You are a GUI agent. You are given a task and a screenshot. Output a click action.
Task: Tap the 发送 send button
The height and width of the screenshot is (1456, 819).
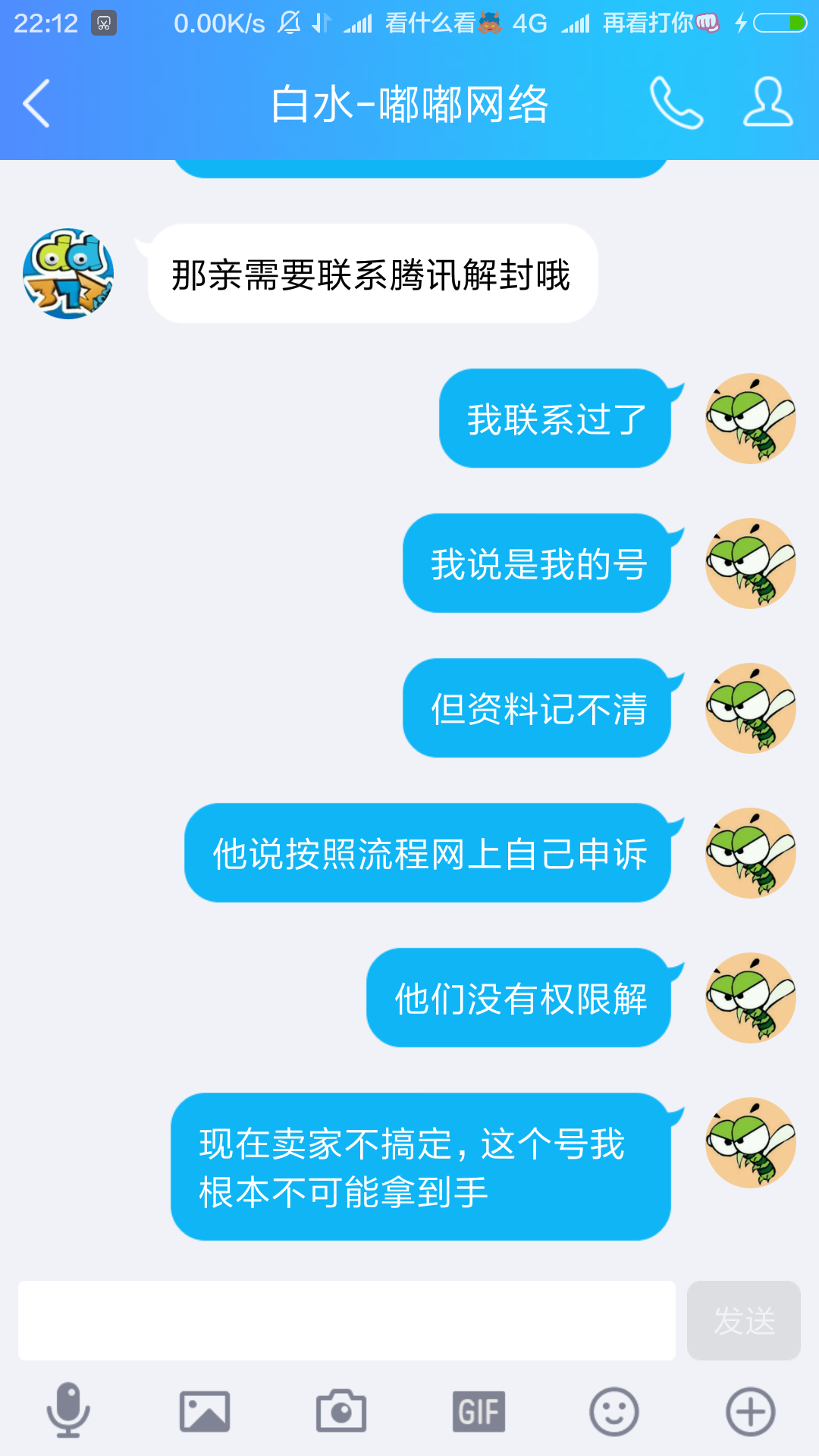click(744, 1320)
